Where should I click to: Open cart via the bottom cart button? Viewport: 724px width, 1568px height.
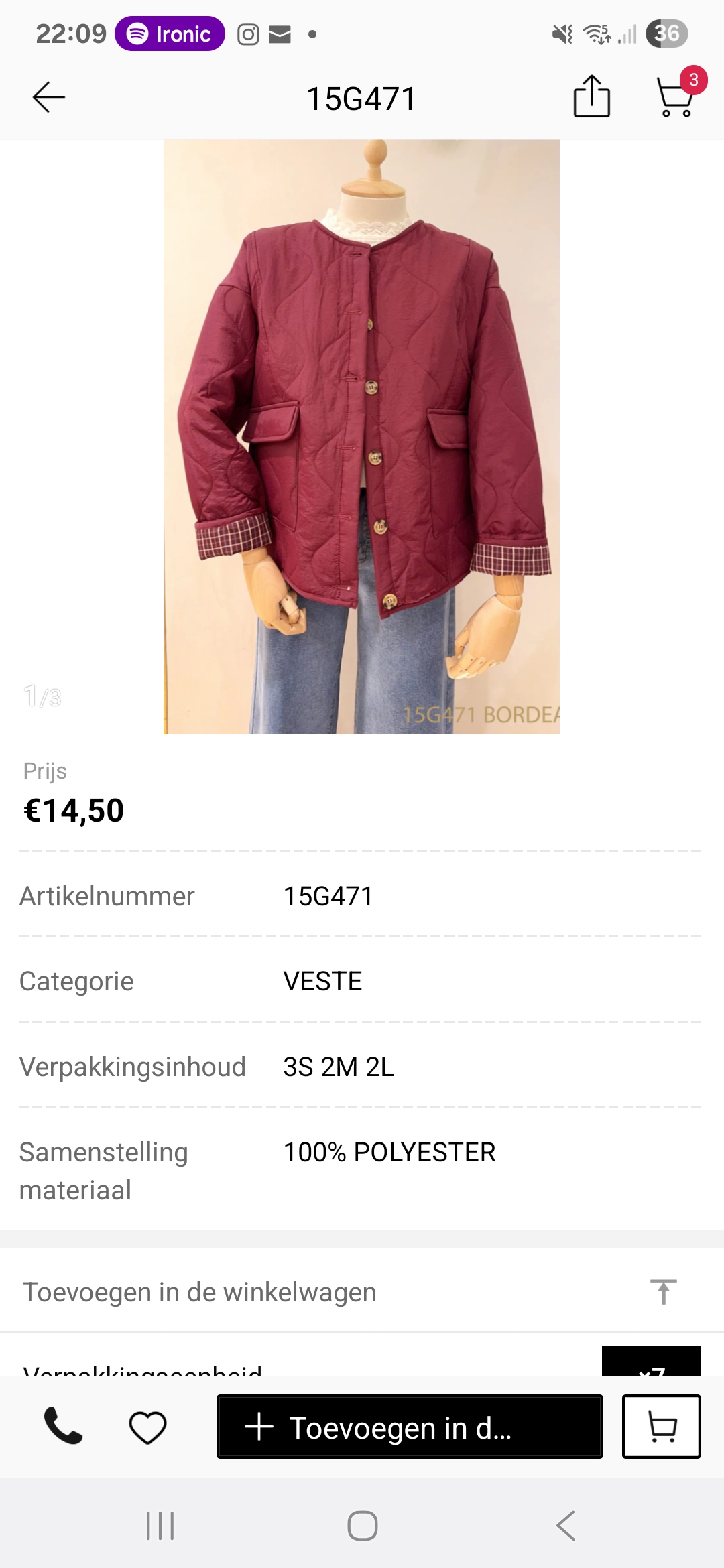click(x=662, y=1427)
